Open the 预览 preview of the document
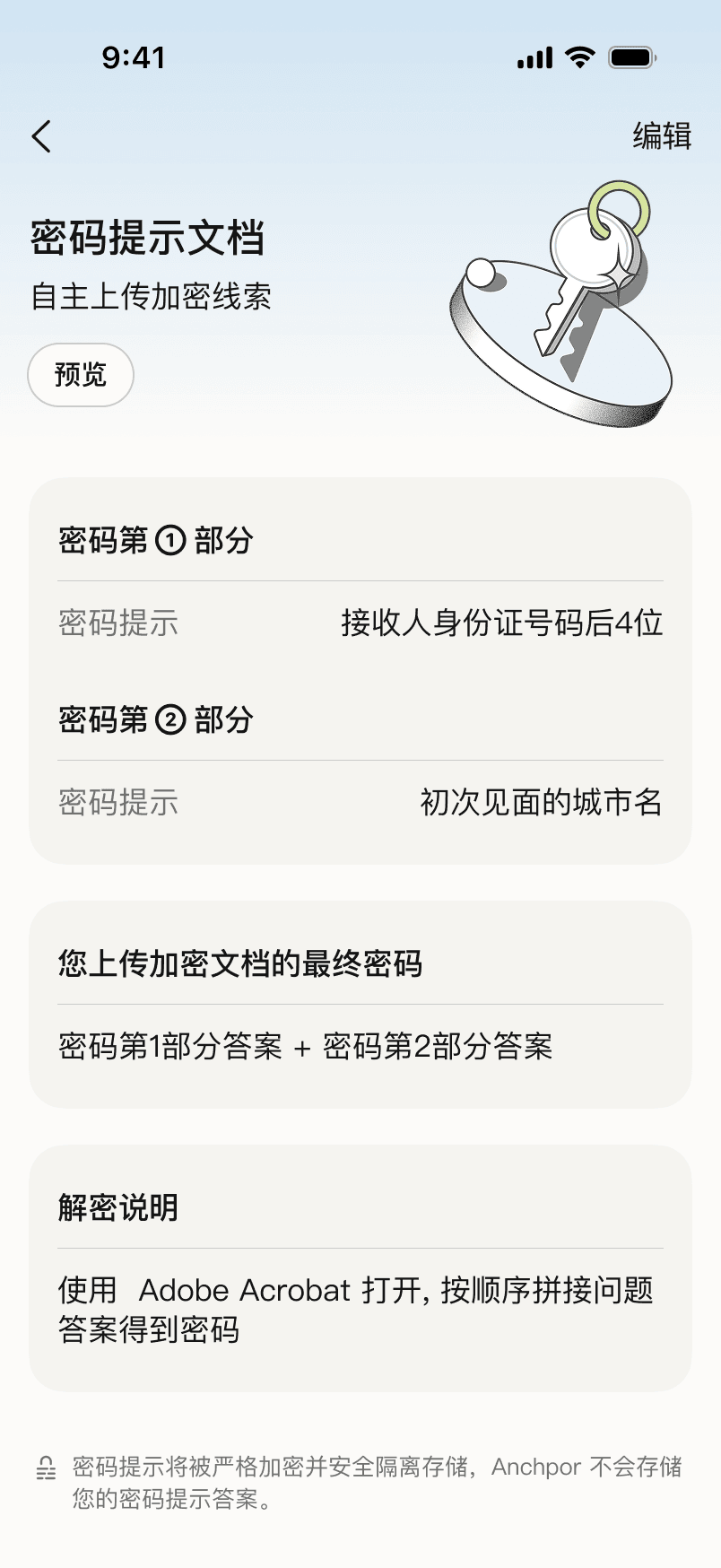 pyautogui.click(x=81, y=375)
